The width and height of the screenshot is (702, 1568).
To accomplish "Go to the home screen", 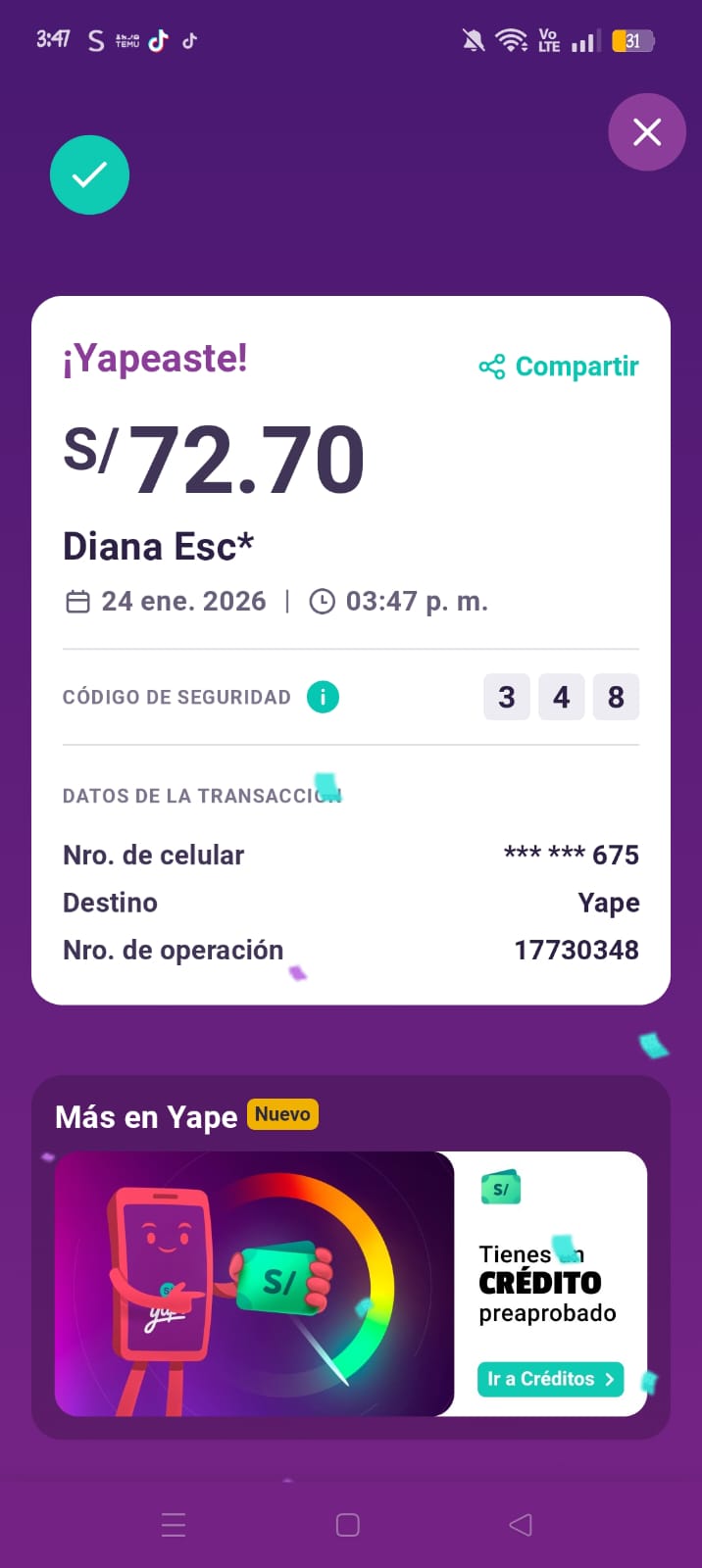I will coord(348,1524).
